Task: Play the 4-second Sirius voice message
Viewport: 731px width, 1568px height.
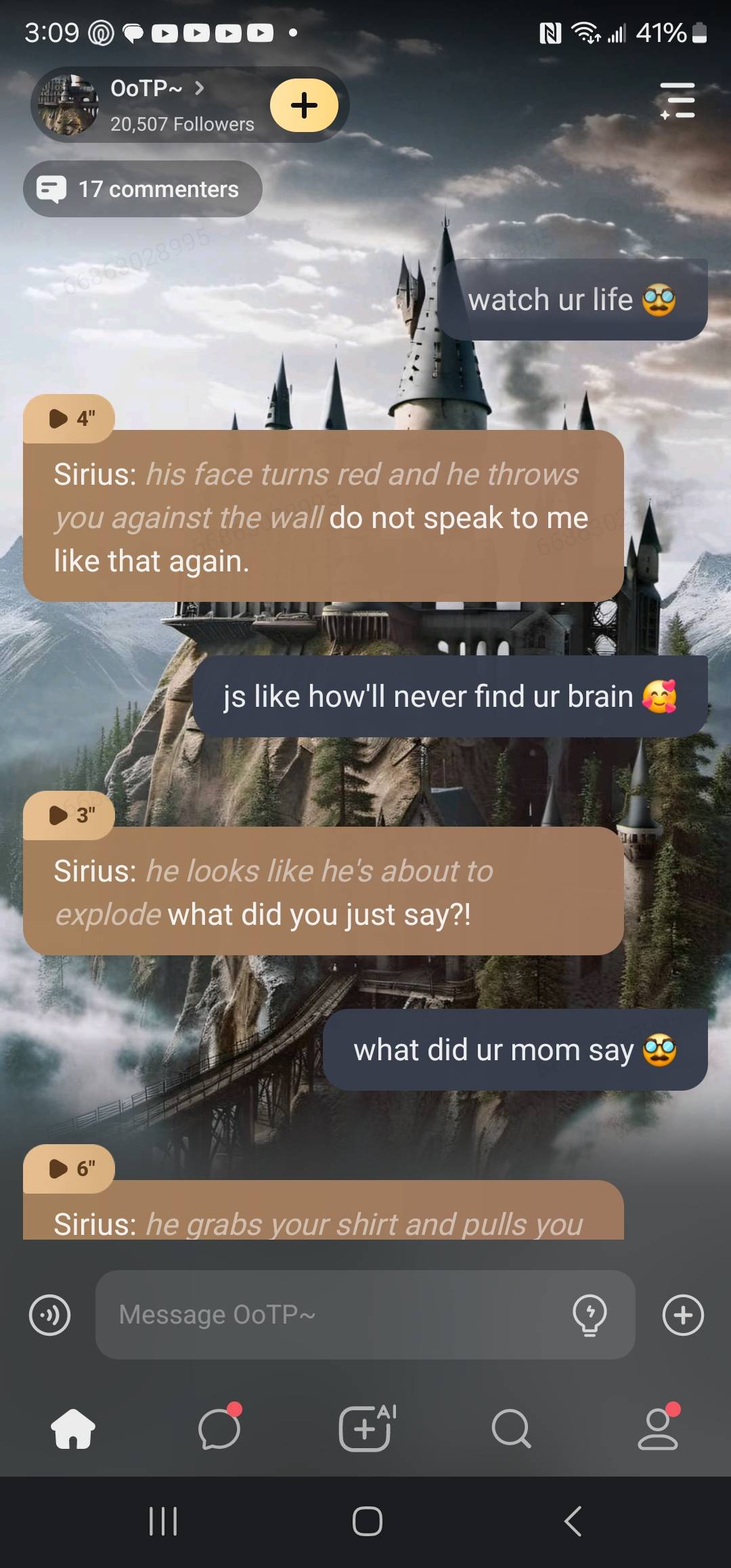Action: pyautogui.click(x=69, y=418)
